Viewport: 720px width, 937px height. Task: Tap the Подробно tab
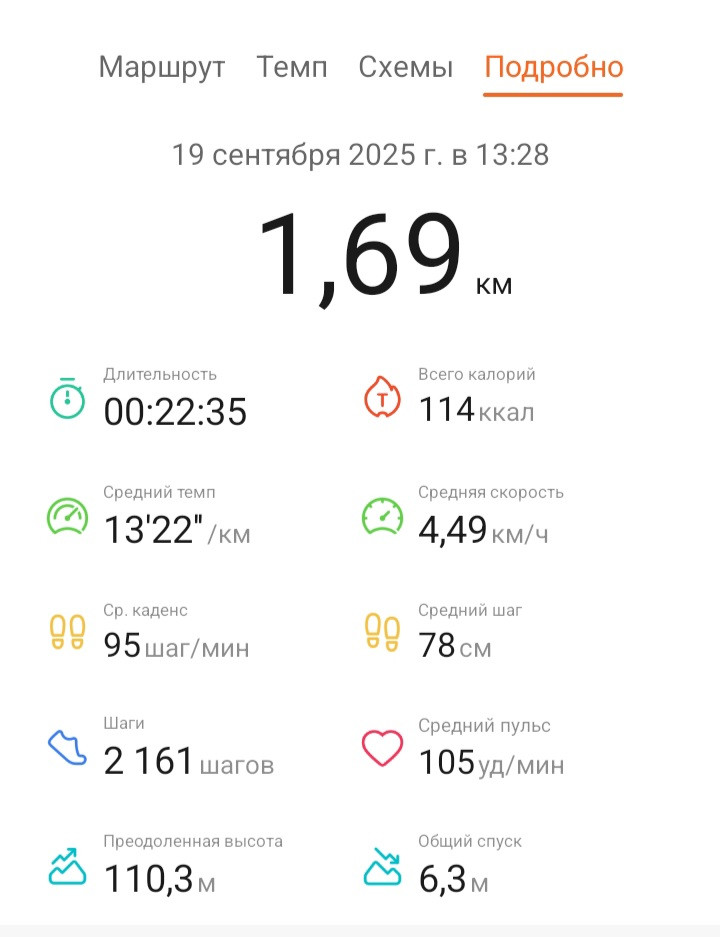click(553, 67)
